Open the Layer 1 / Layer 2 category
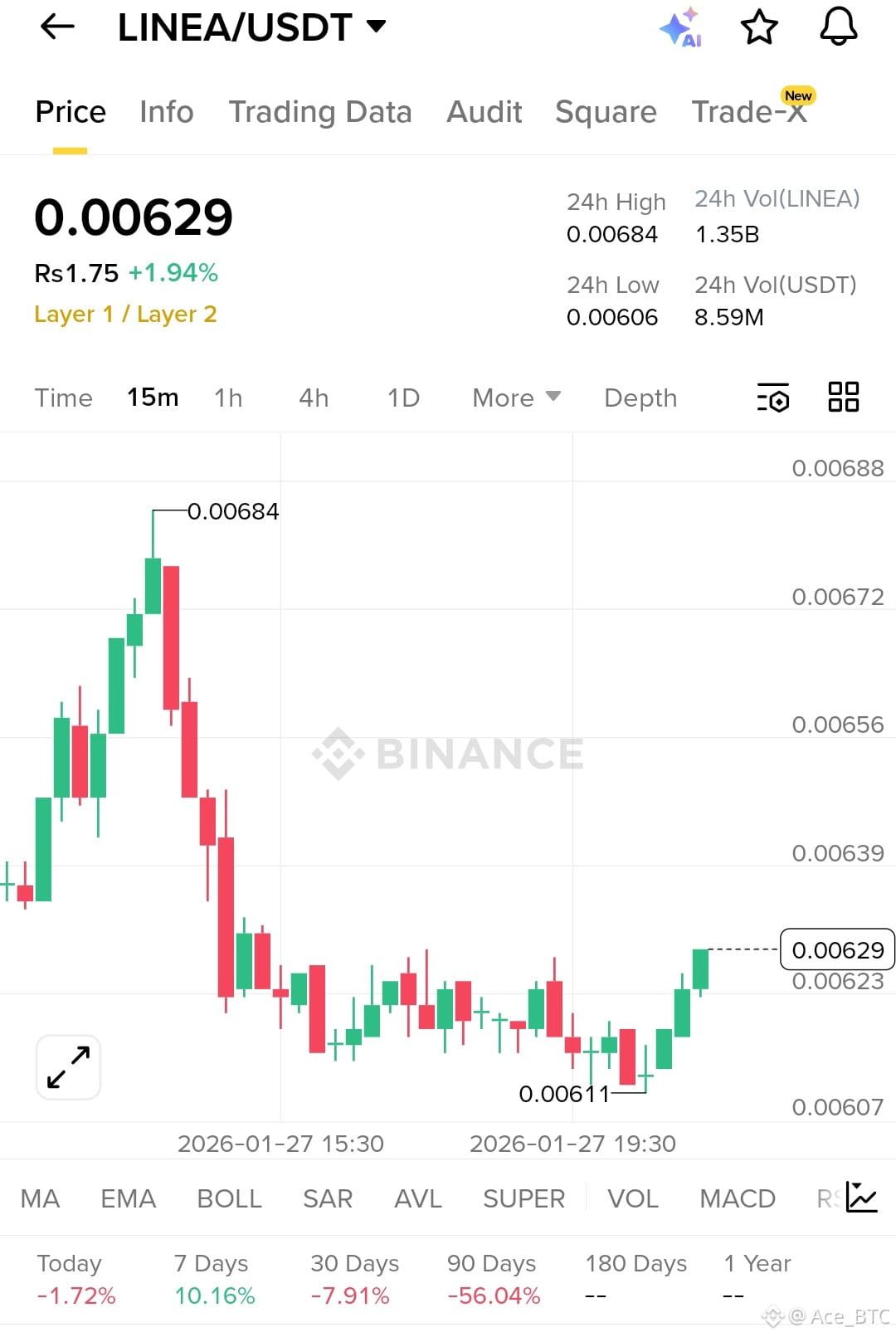896x1337 pixels. (x=125, y=314)
